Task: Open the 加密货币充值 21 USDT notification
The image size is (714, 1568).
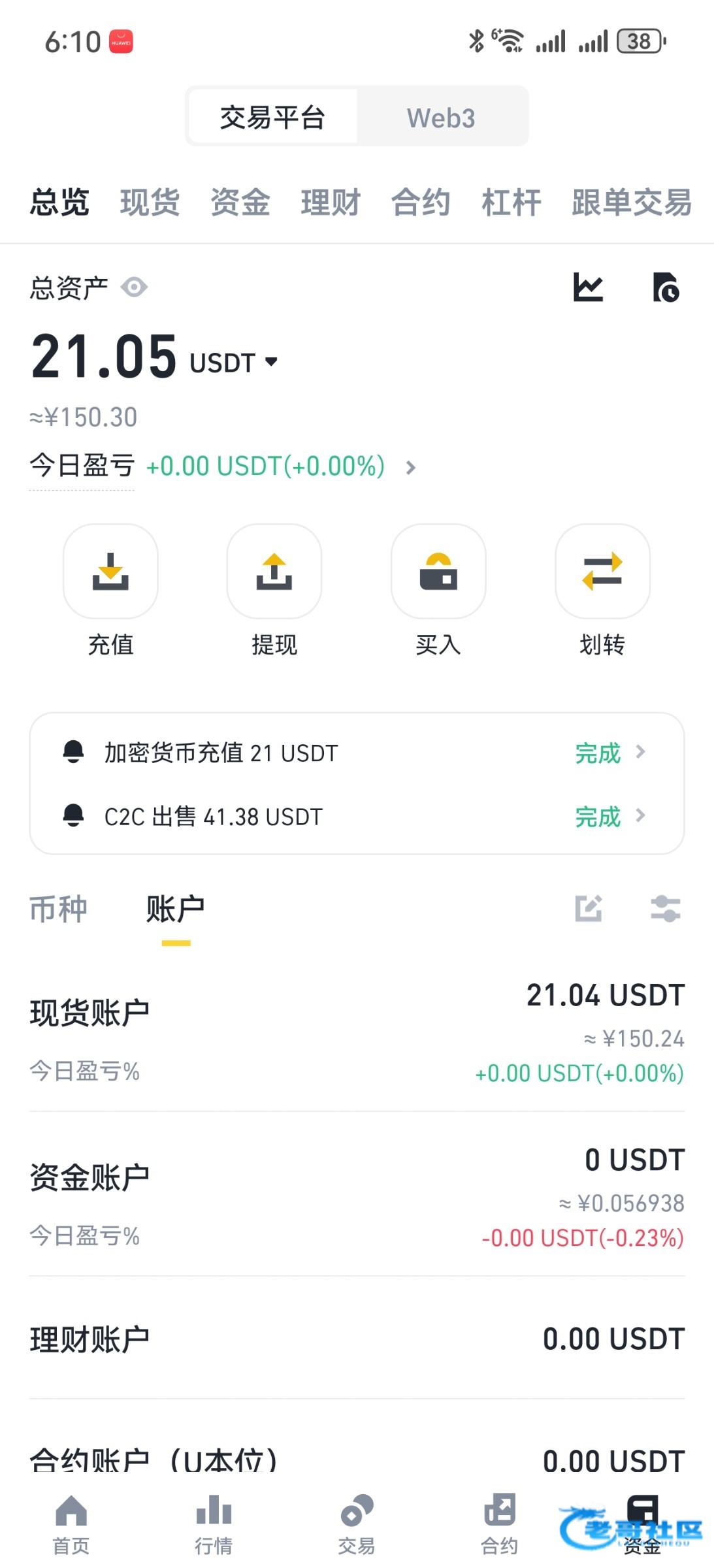Action: [357, 753]
